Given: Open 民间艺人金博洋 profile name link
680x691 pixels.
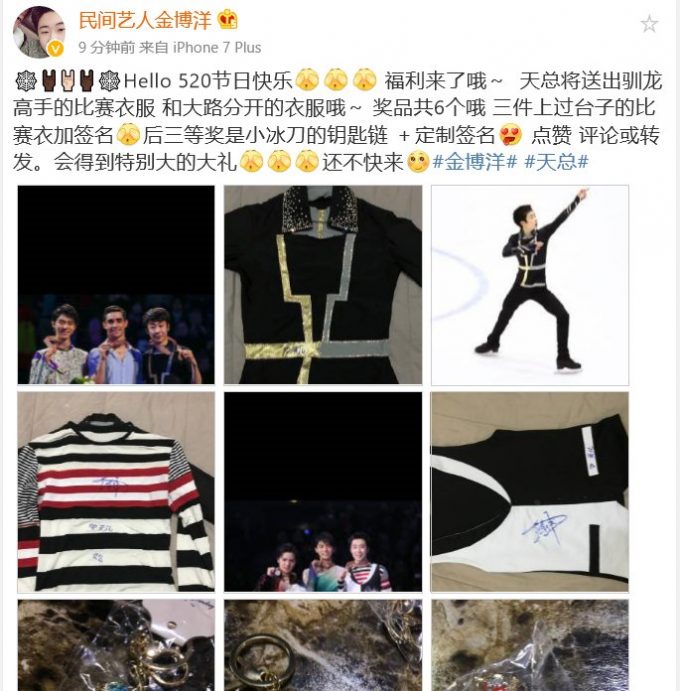Looking at the screenshot, I should click(x=145, y=20).
